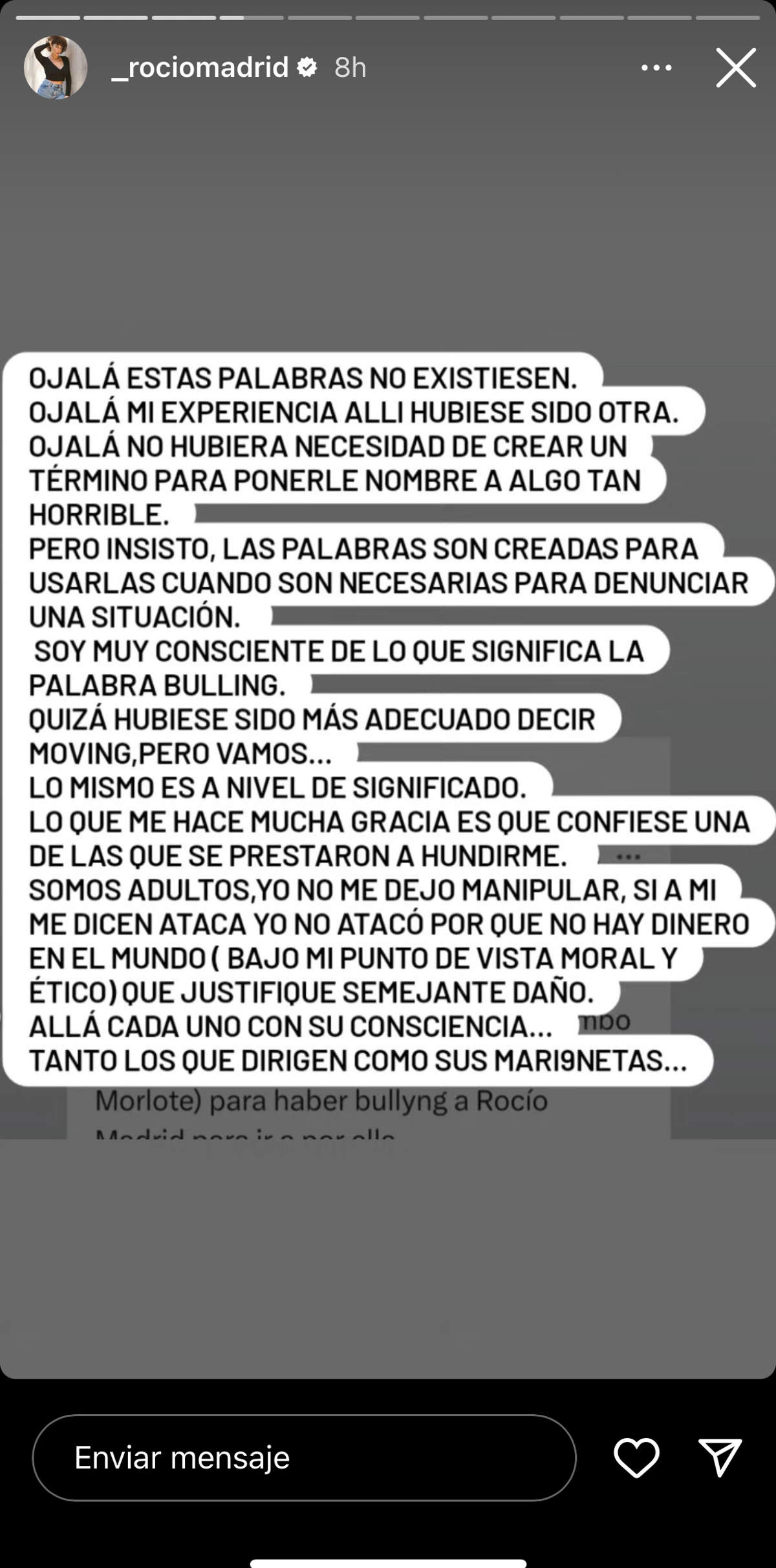The height and width of the screenshot is (1568, 776).
Task: Open _rociomadrid's profile picture
Action: 56,67
